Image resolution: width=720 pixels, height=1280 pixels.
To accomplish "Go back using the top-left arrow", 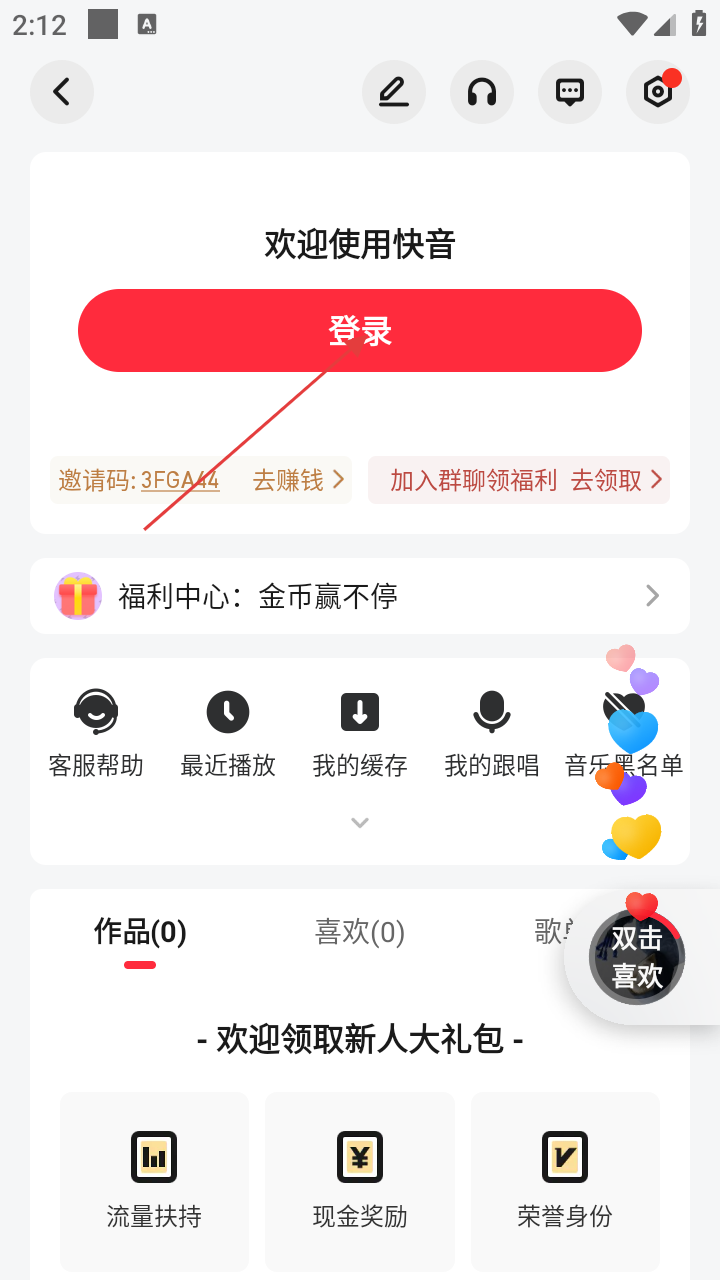I will (62, 92).
